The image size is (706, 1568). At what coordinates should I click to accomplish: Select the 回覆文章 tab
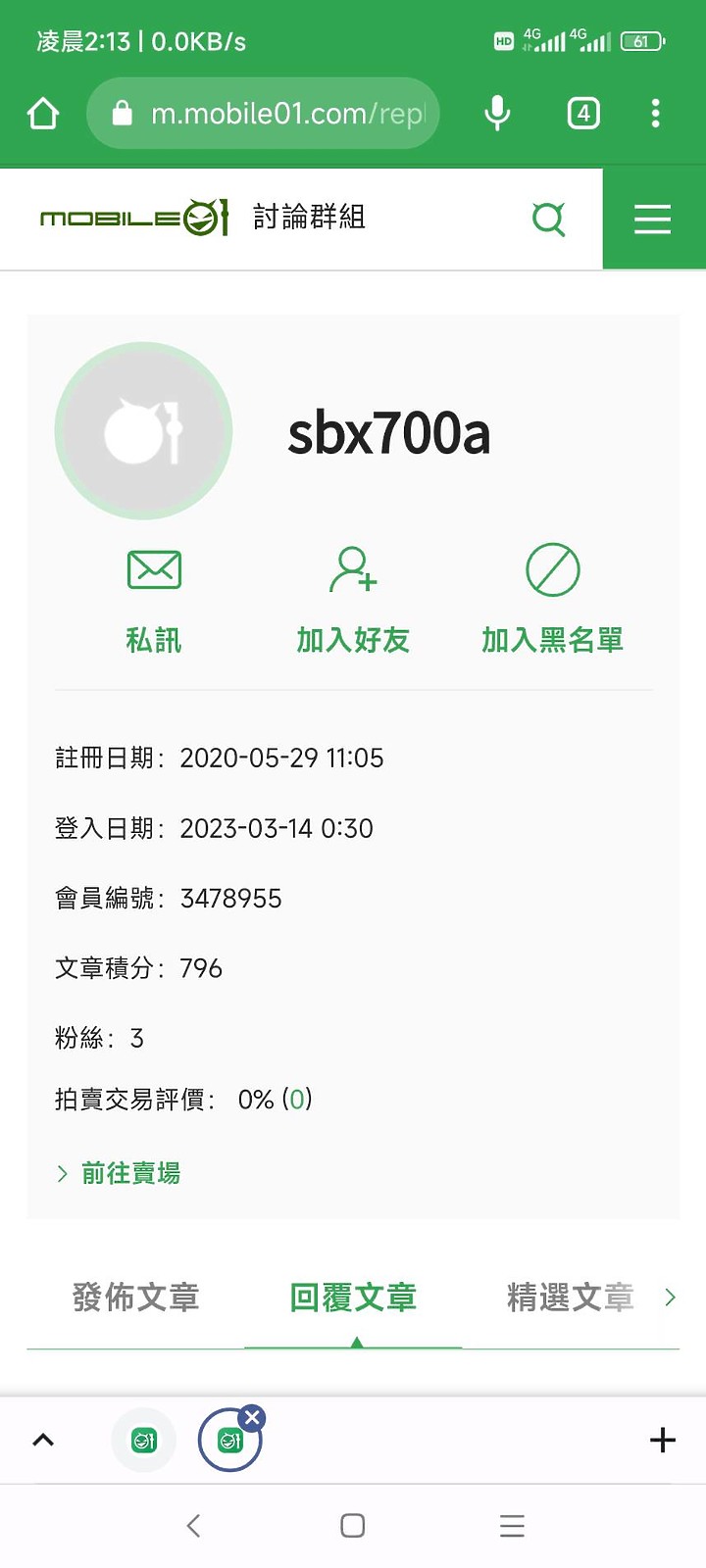[353, 1298]
